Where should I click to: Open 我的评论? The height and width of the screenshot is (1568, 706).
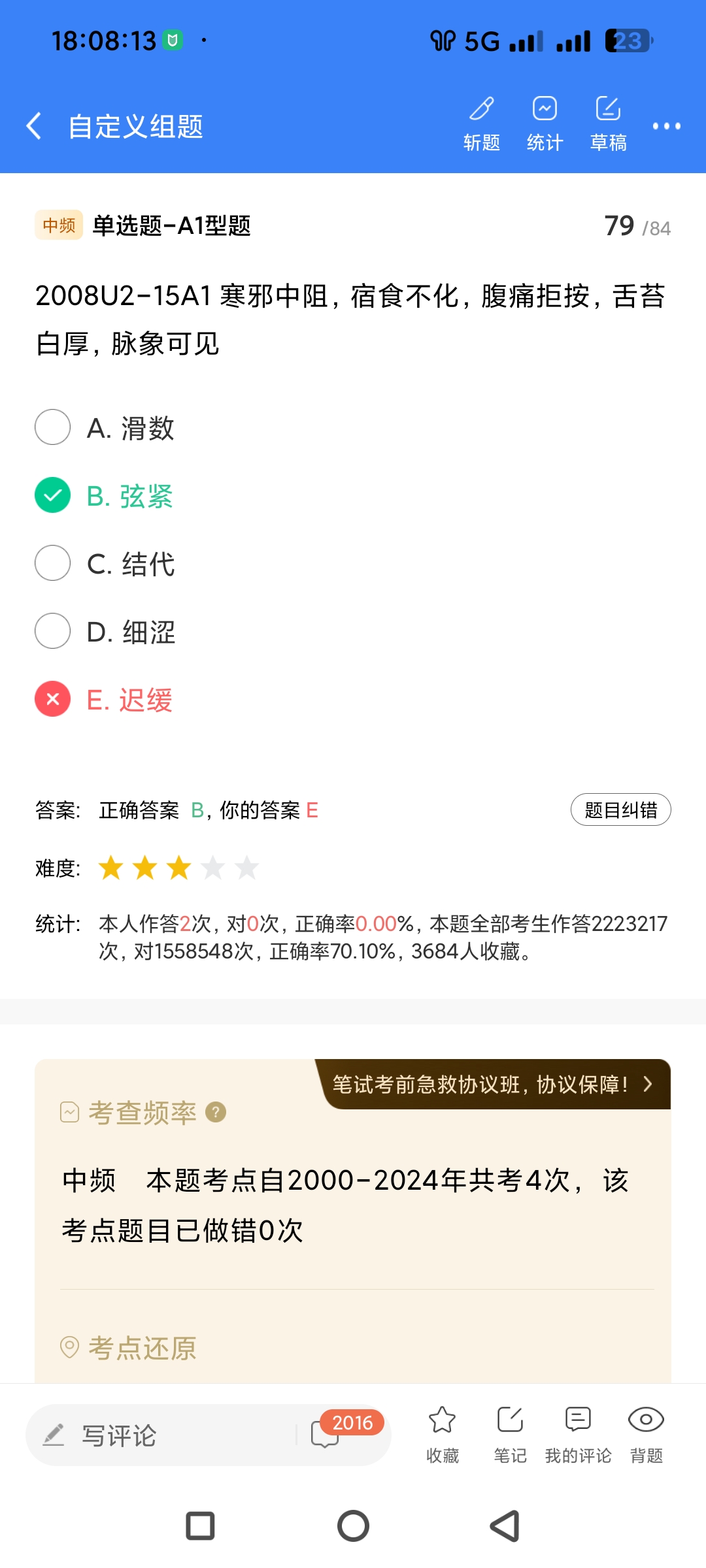(578, 1434)
